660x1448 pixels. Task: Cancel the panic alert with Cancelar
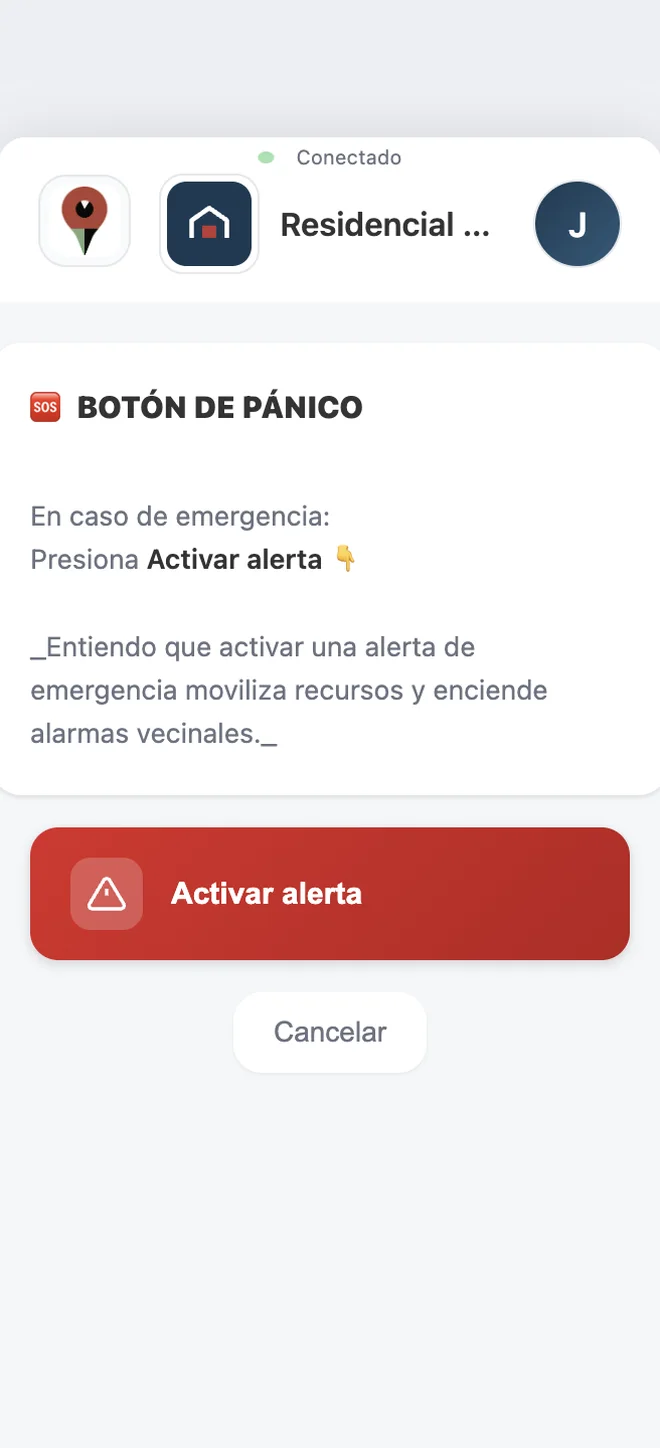(330, 1032)
